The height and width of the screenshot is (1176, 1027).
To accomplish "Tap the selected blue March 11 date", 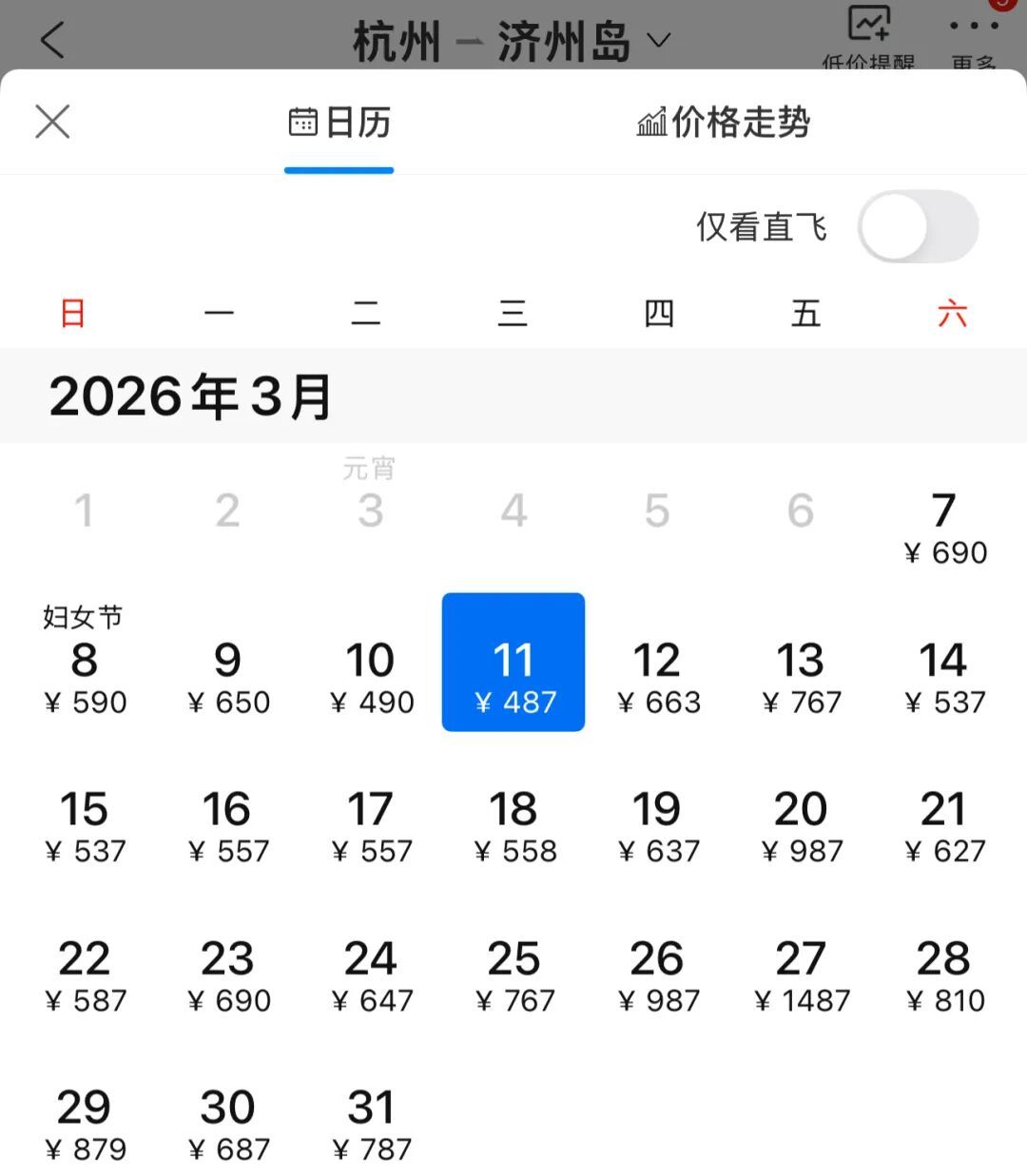I will [513, 663].
